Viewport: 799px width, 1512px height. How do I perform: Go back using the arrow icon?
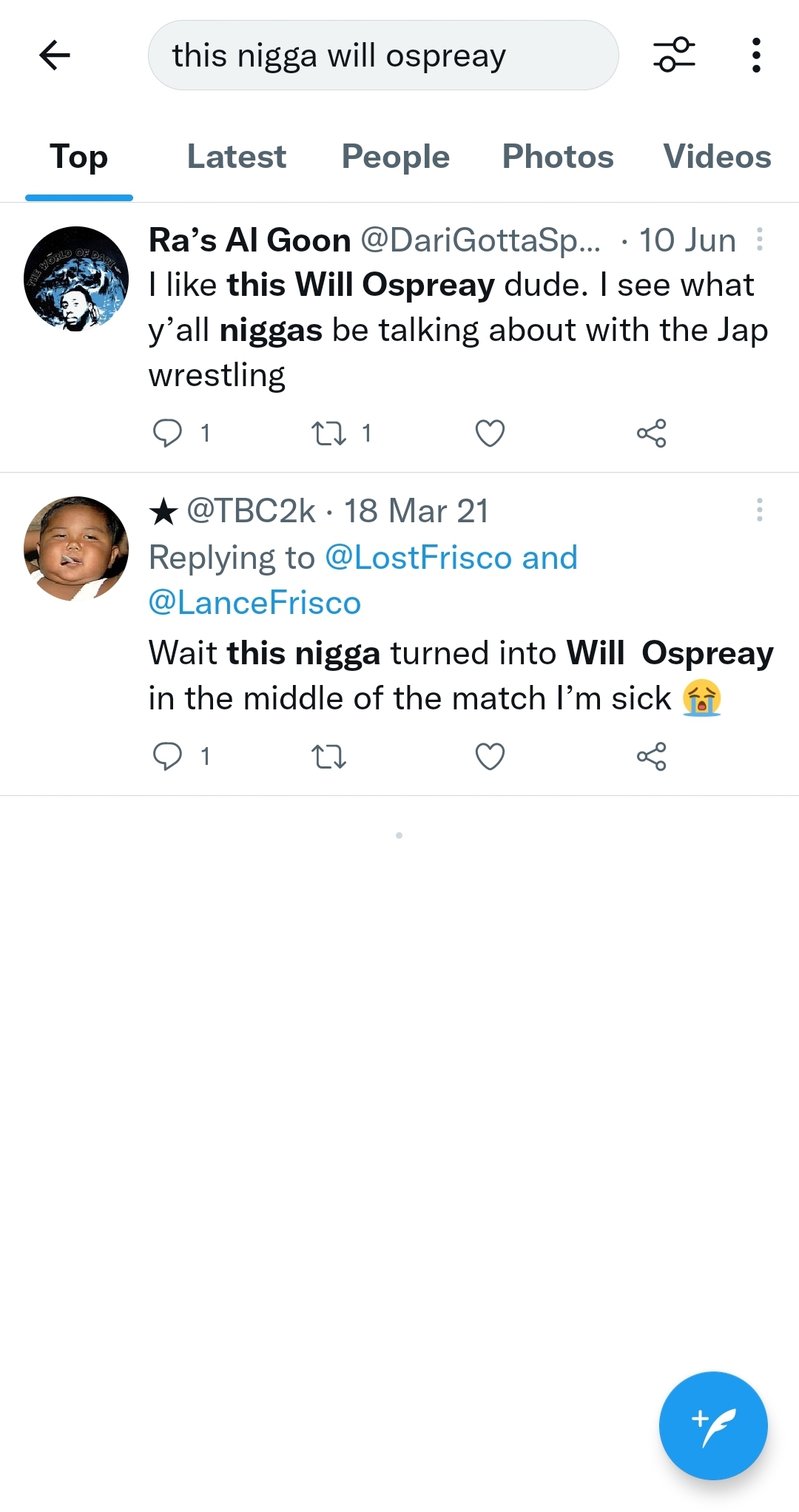55,55
